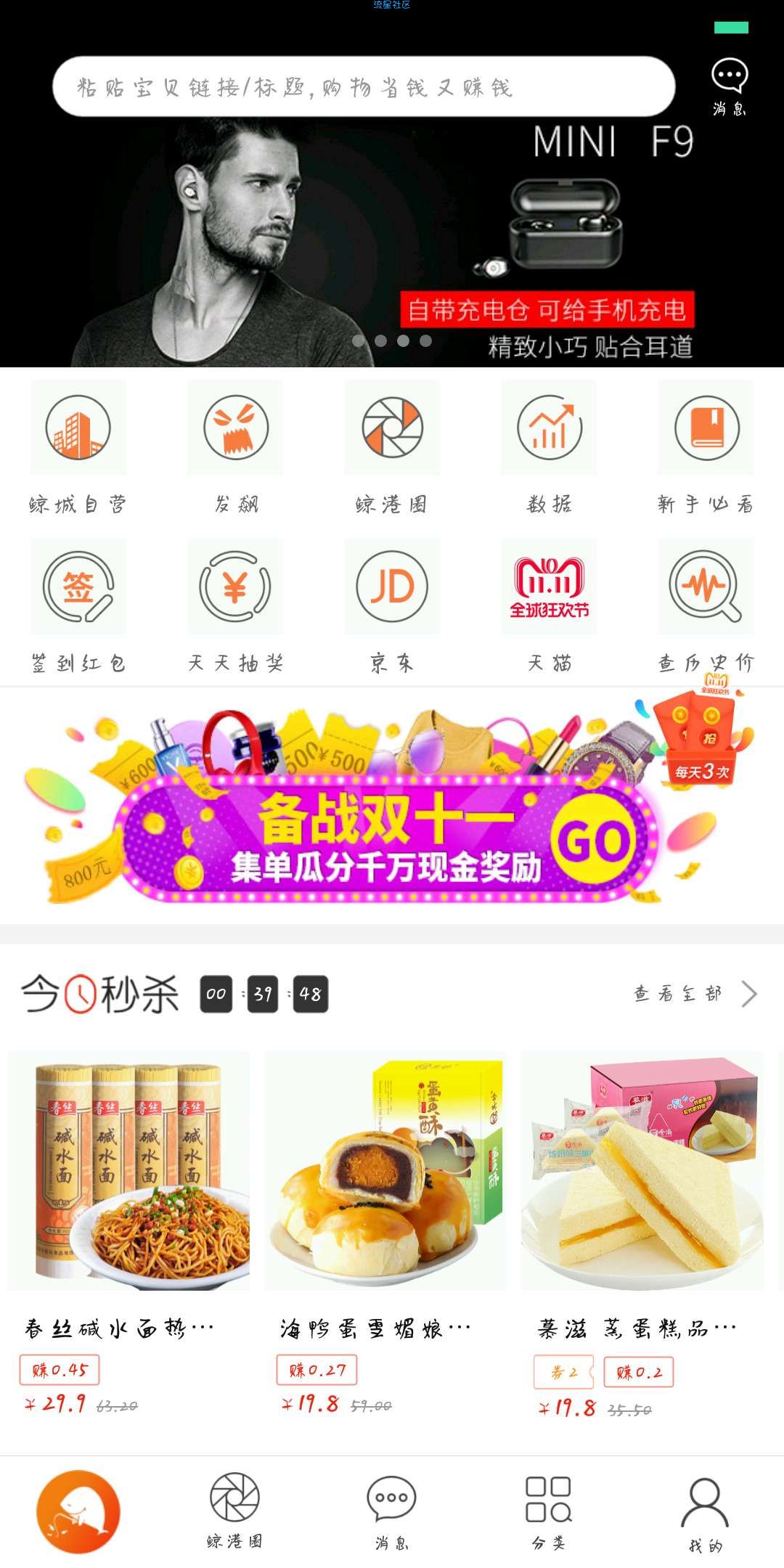Tap the search box to paste a product link

363,87
